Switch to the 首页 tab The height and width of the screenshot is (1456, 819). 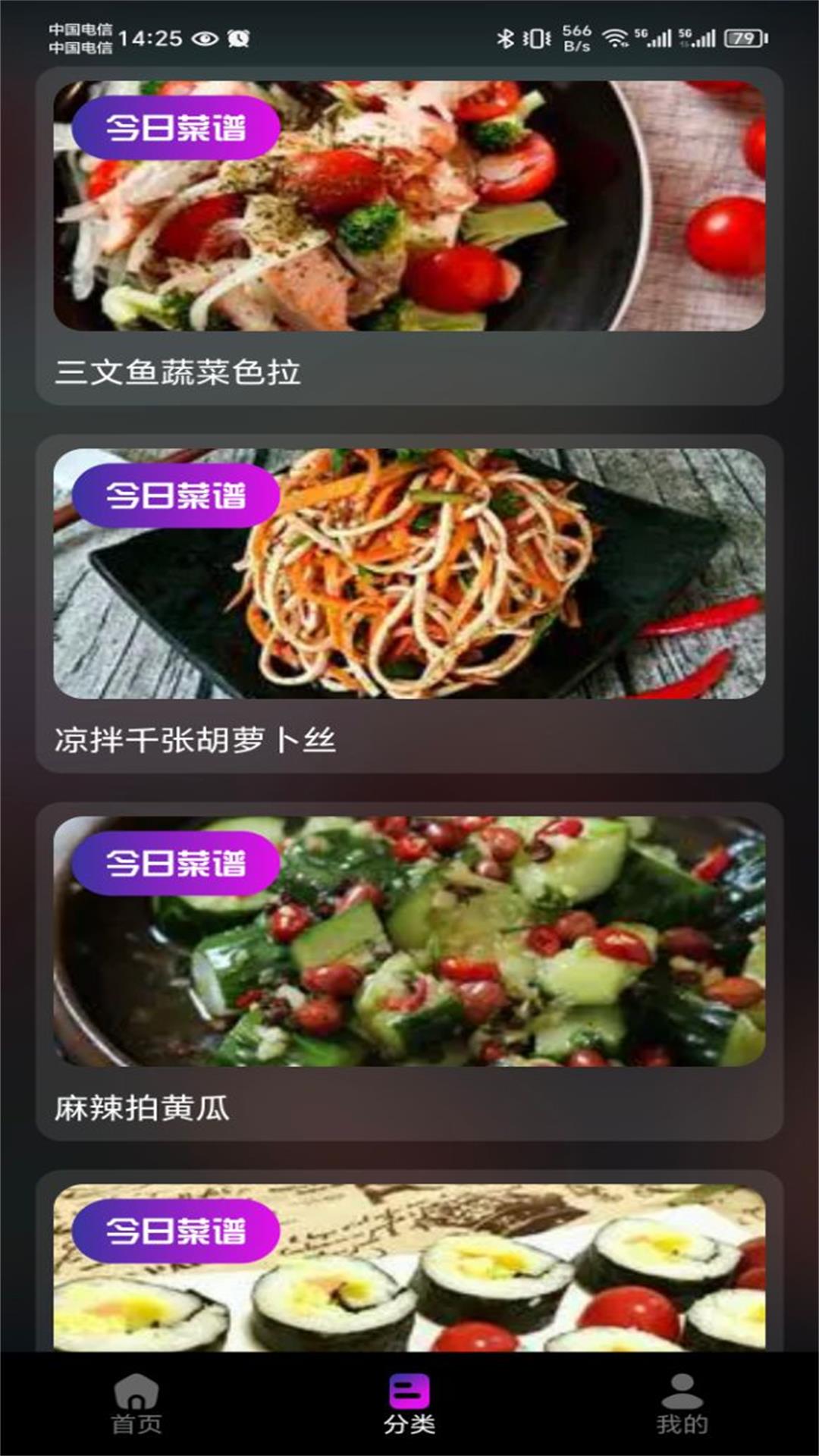coord(136,1404)
